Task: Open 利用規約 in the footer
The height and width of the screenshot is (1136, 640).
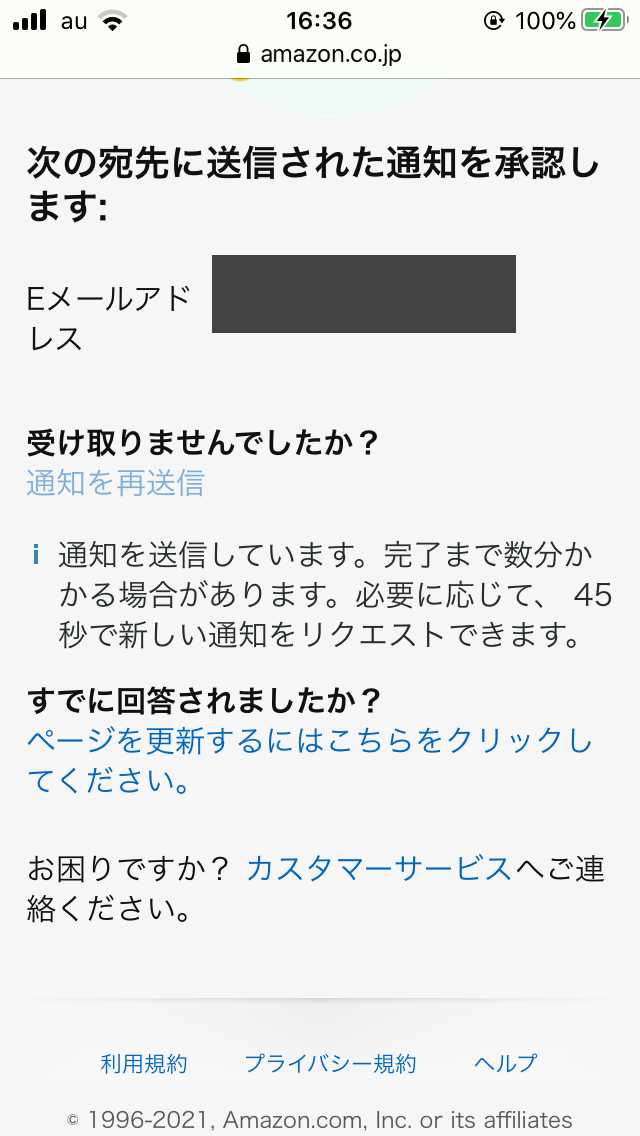Action: (144, 1064)
